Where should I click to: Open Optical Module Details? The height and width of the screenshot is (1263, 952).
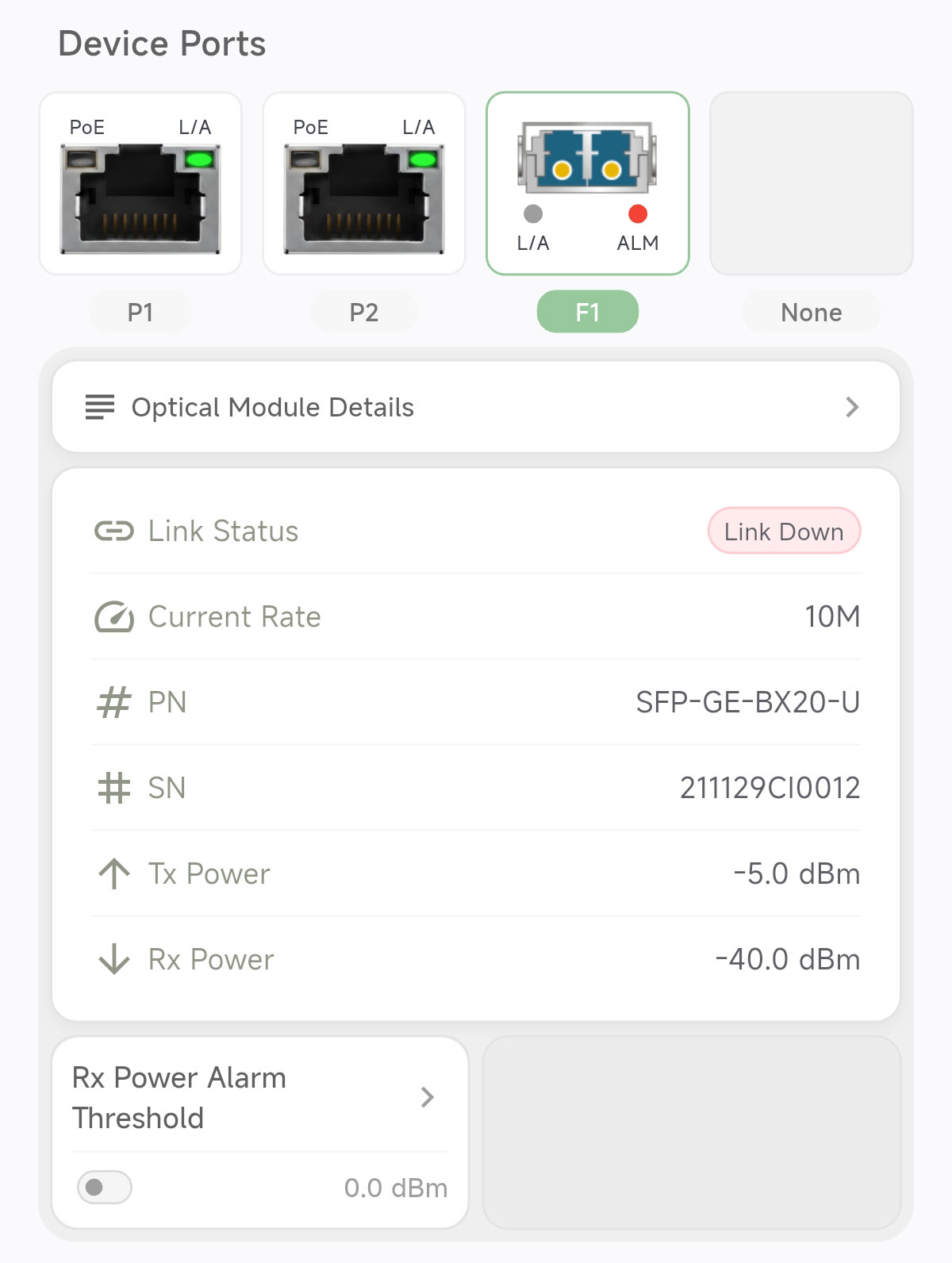point(476,407)
